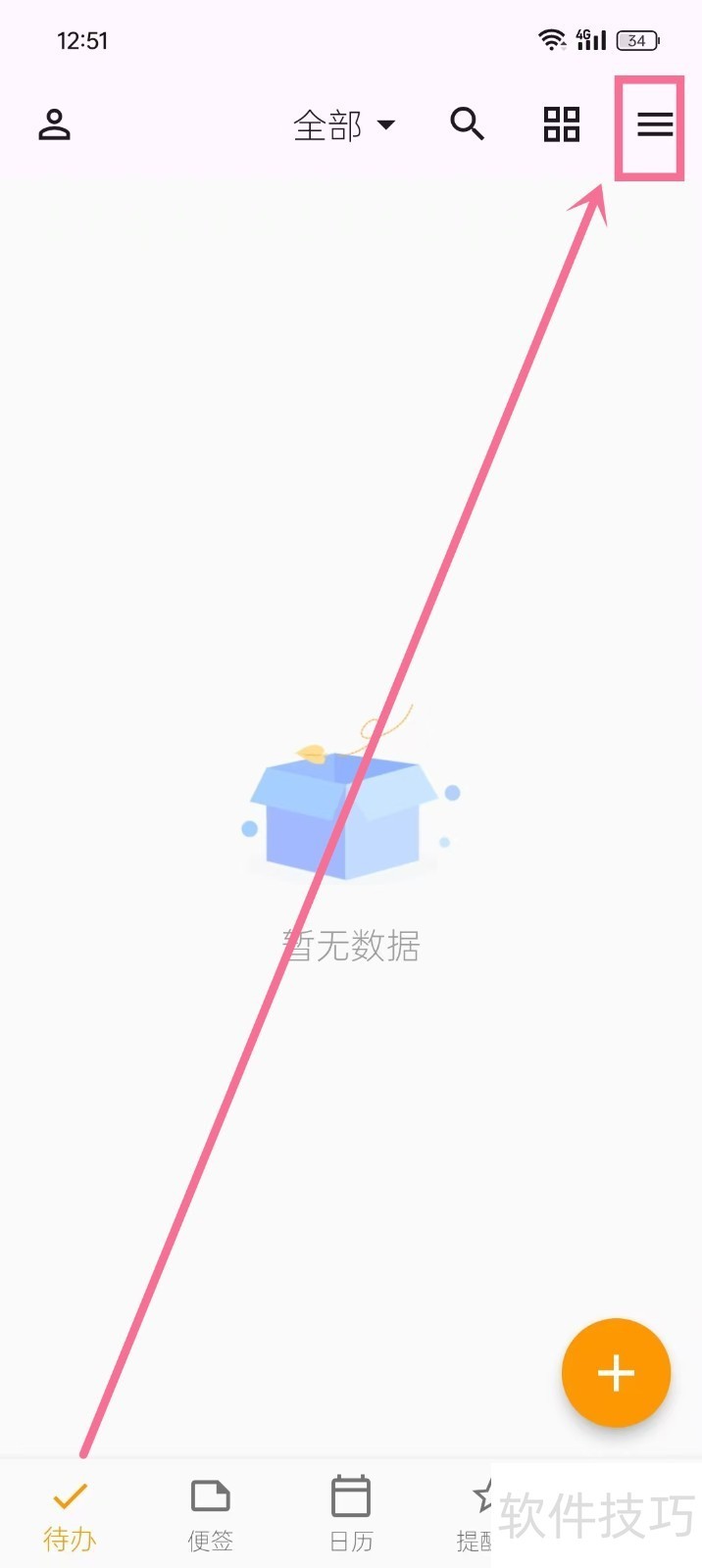The height and width of the screenshot is (1568, 702).
Task: Add a new item with plus button
Action: tap(616, 1373)
